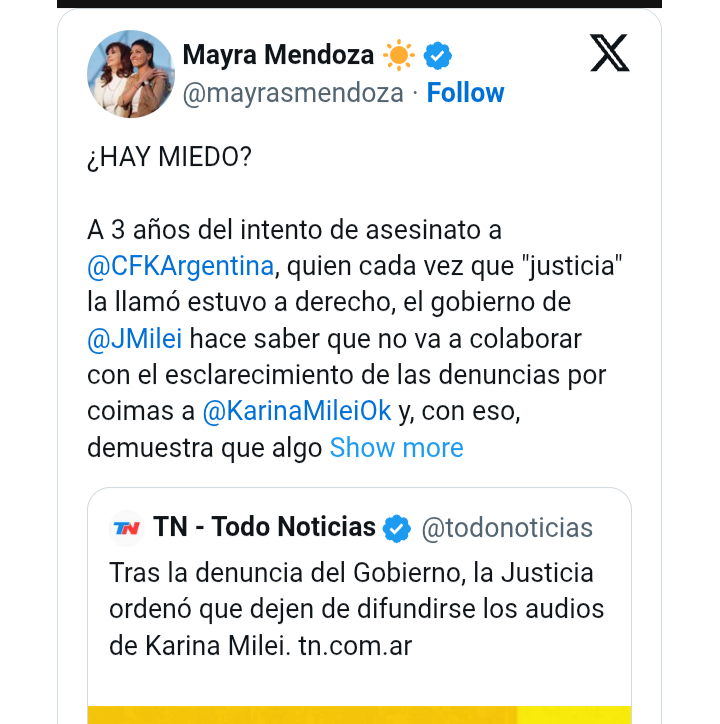Image resolution: width=720 pixels, height=724 pixels.
Task: Expand the tweet with Show more
Action: (396, 447)
